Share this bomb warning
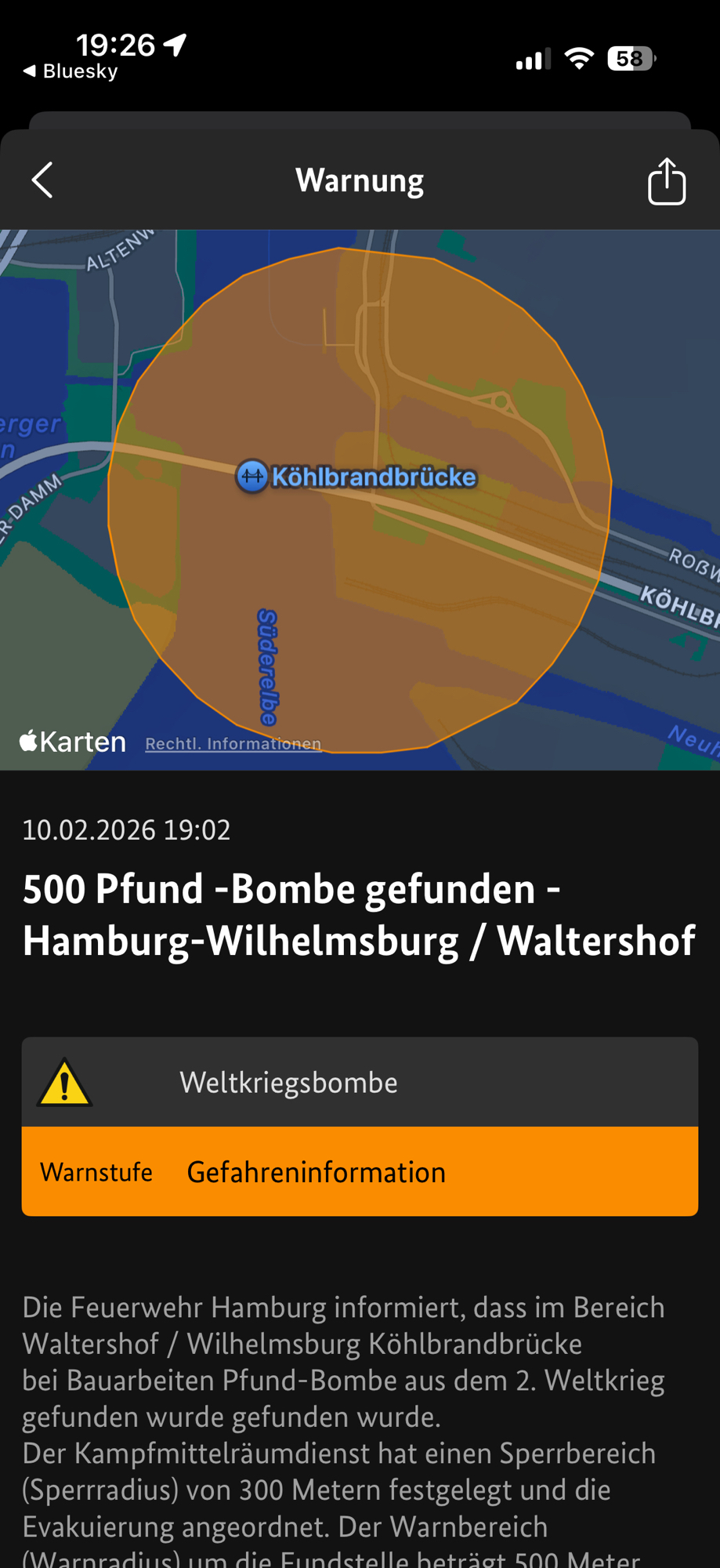Image resolution: width=720 pixels, height=1568 pixels. 666,181
